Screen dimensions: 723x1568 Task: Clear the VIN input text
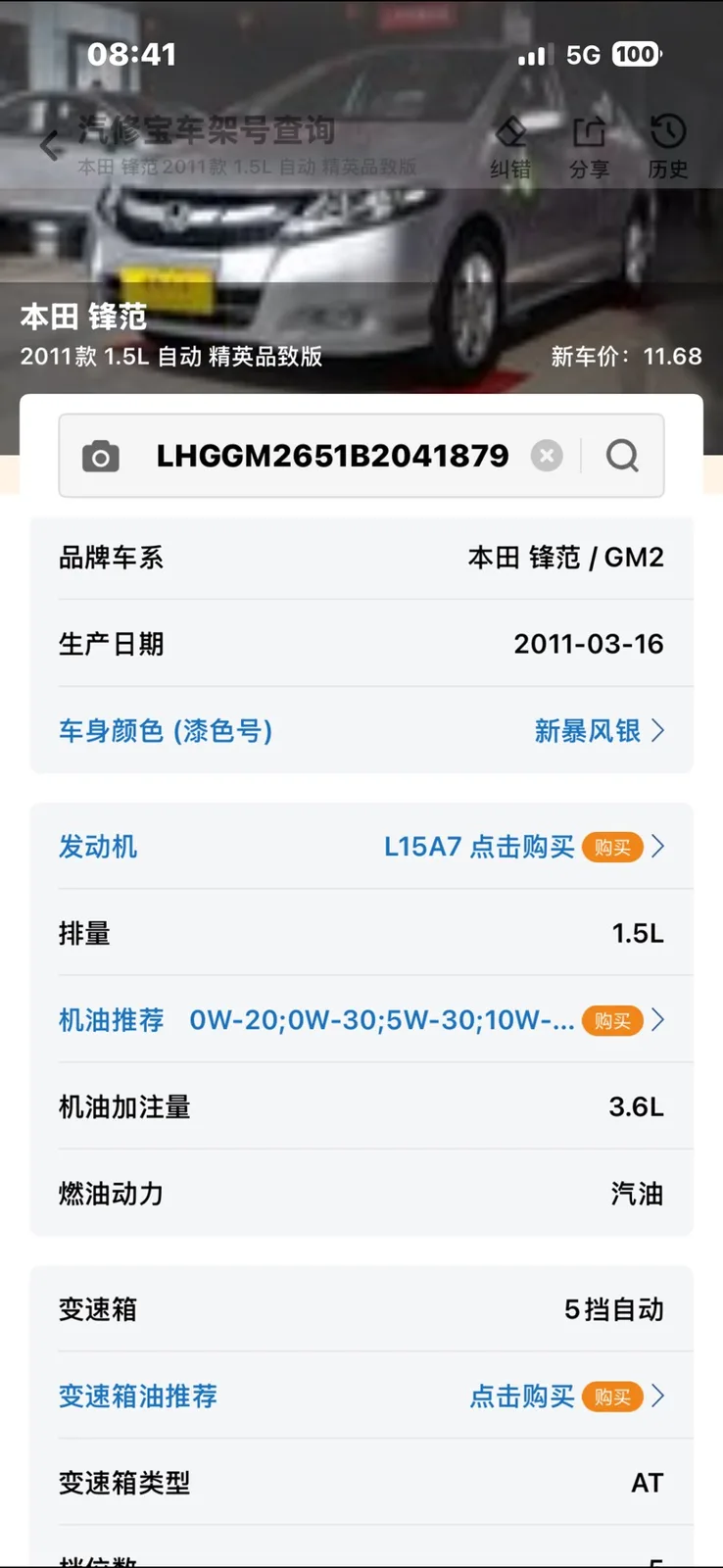click(x=547, y=456)
